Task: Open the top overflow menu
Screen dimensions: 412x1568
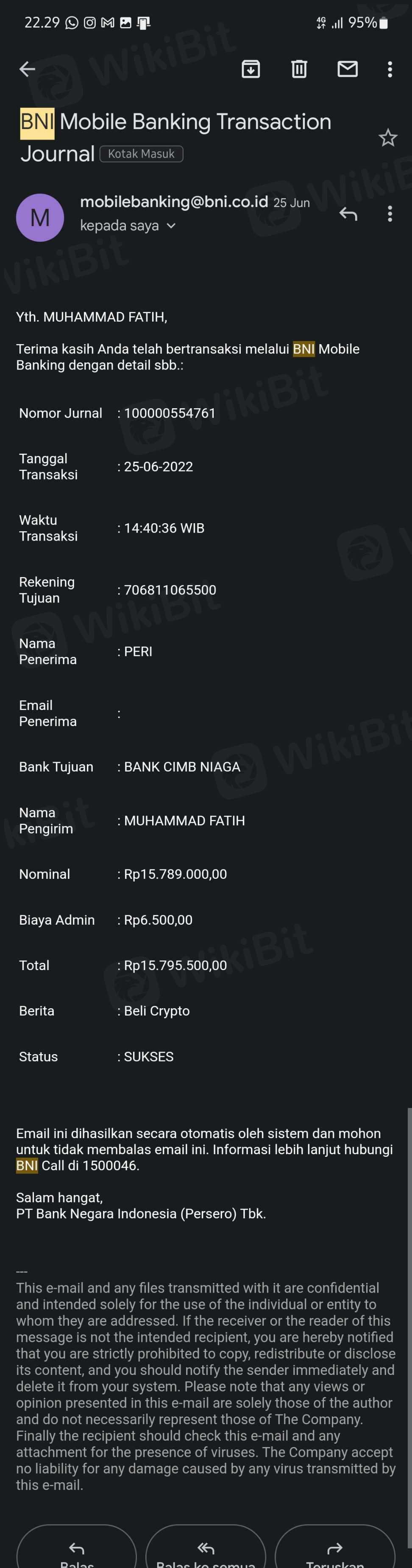Action: (390, 70)
